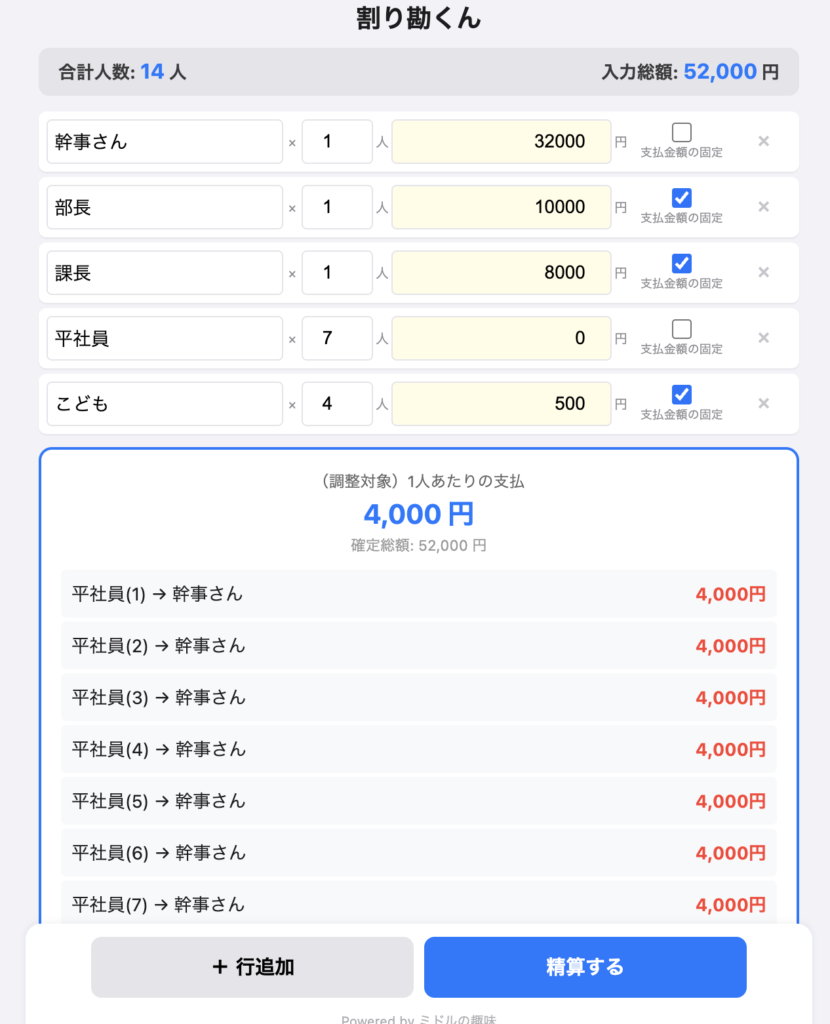
Task: Uncheck fixed payment for 部長
Action: tap(682, 198)
